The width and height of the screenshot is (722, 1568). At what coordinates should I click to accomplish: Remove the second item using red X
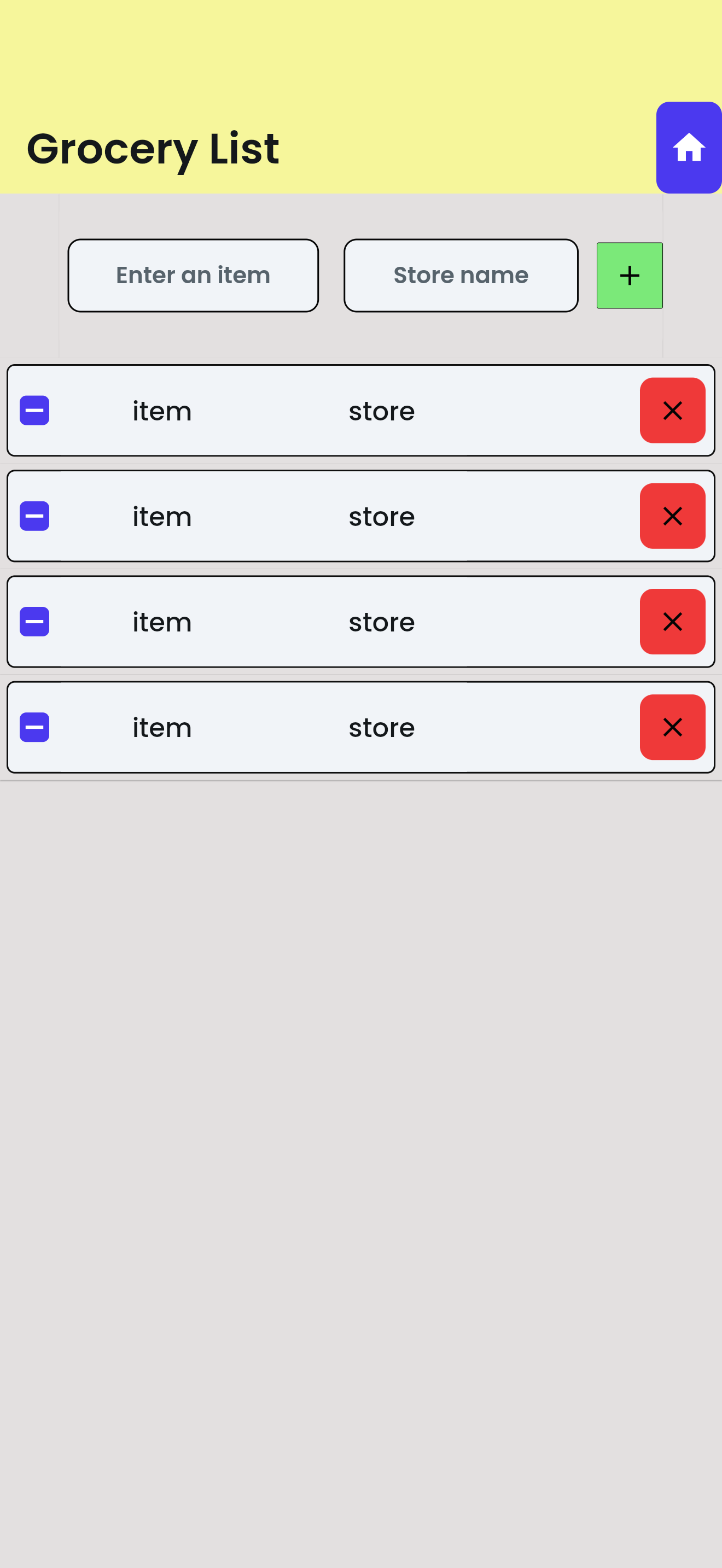(x=672, y=516)
